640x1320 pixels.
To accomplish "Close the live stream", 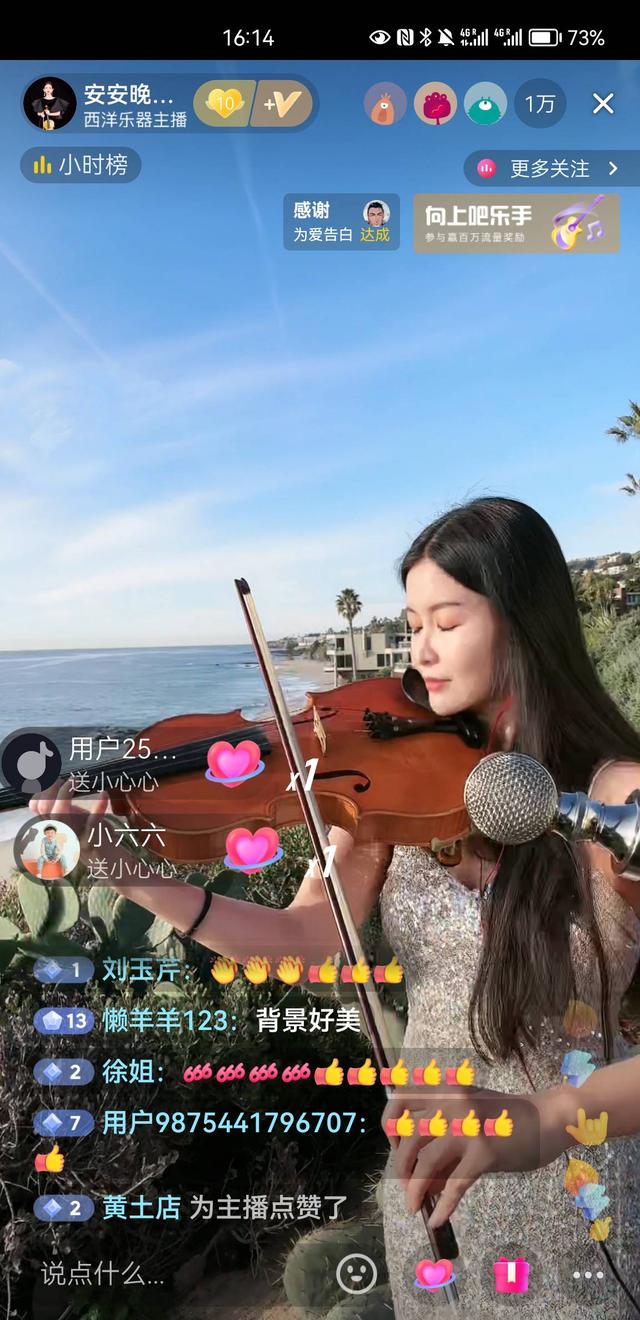I will coord(603,104).
